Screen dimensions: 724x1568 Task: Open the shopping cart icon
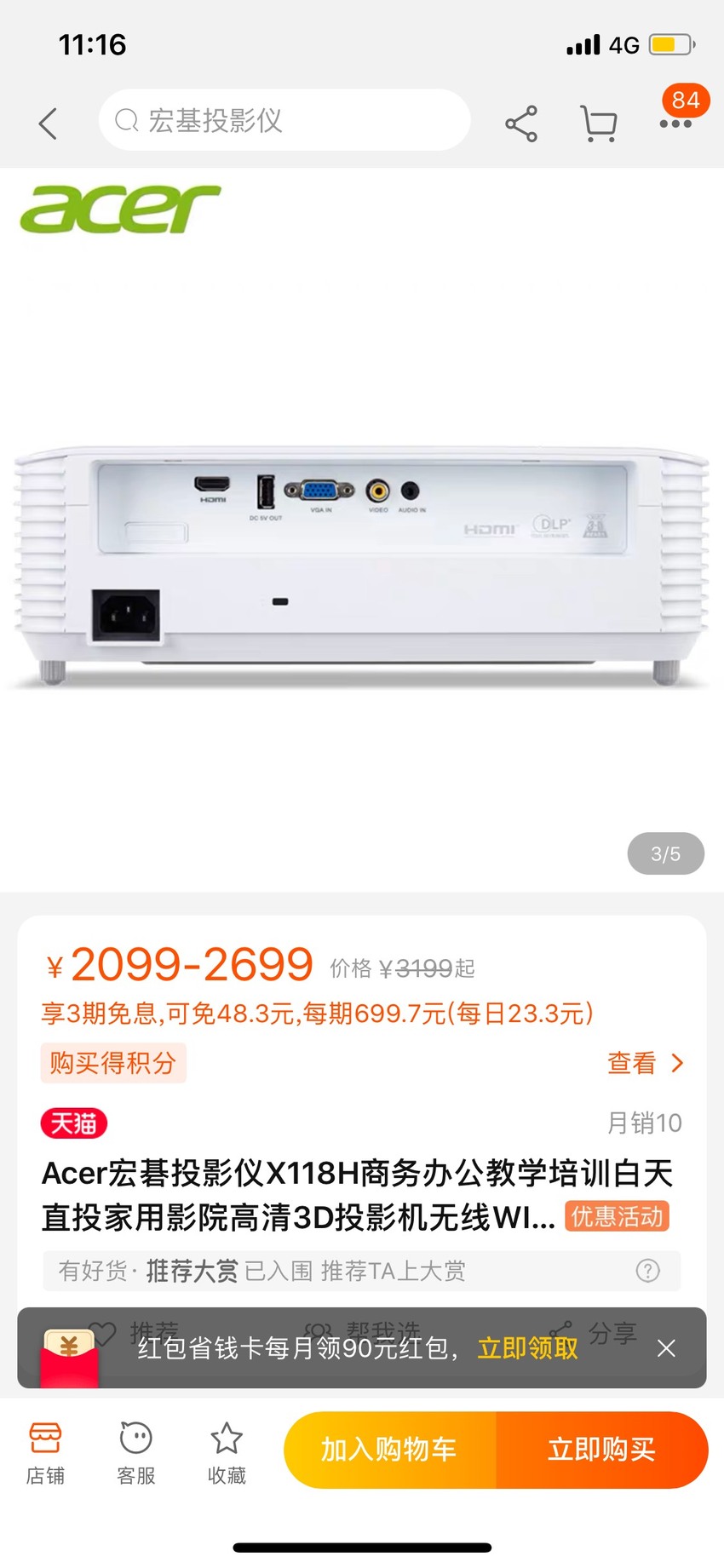[x=599, y=123]
